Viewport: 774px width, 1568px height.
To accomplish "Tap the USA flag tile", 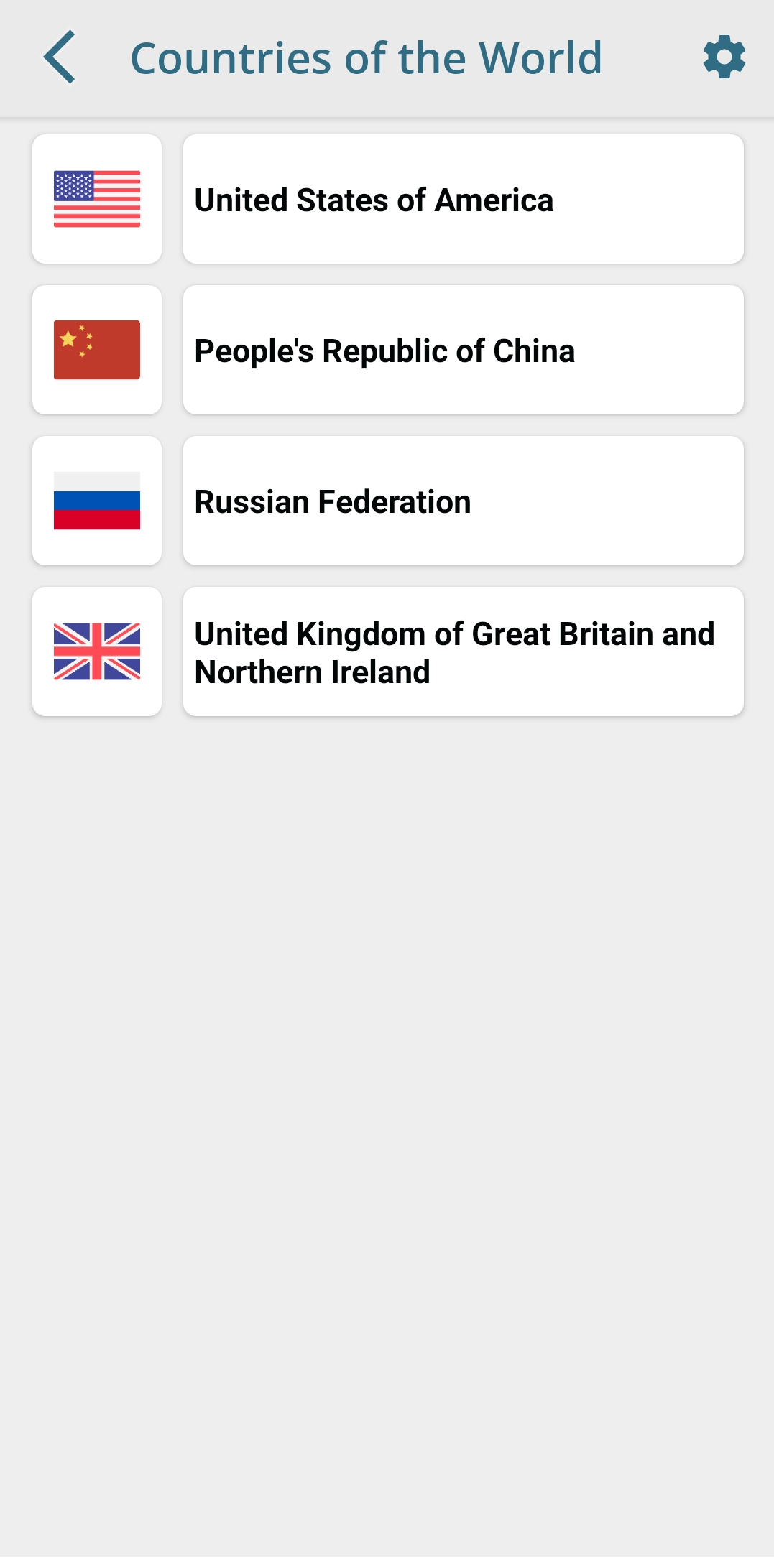I will pyautogui.click(x=97, y=199).
